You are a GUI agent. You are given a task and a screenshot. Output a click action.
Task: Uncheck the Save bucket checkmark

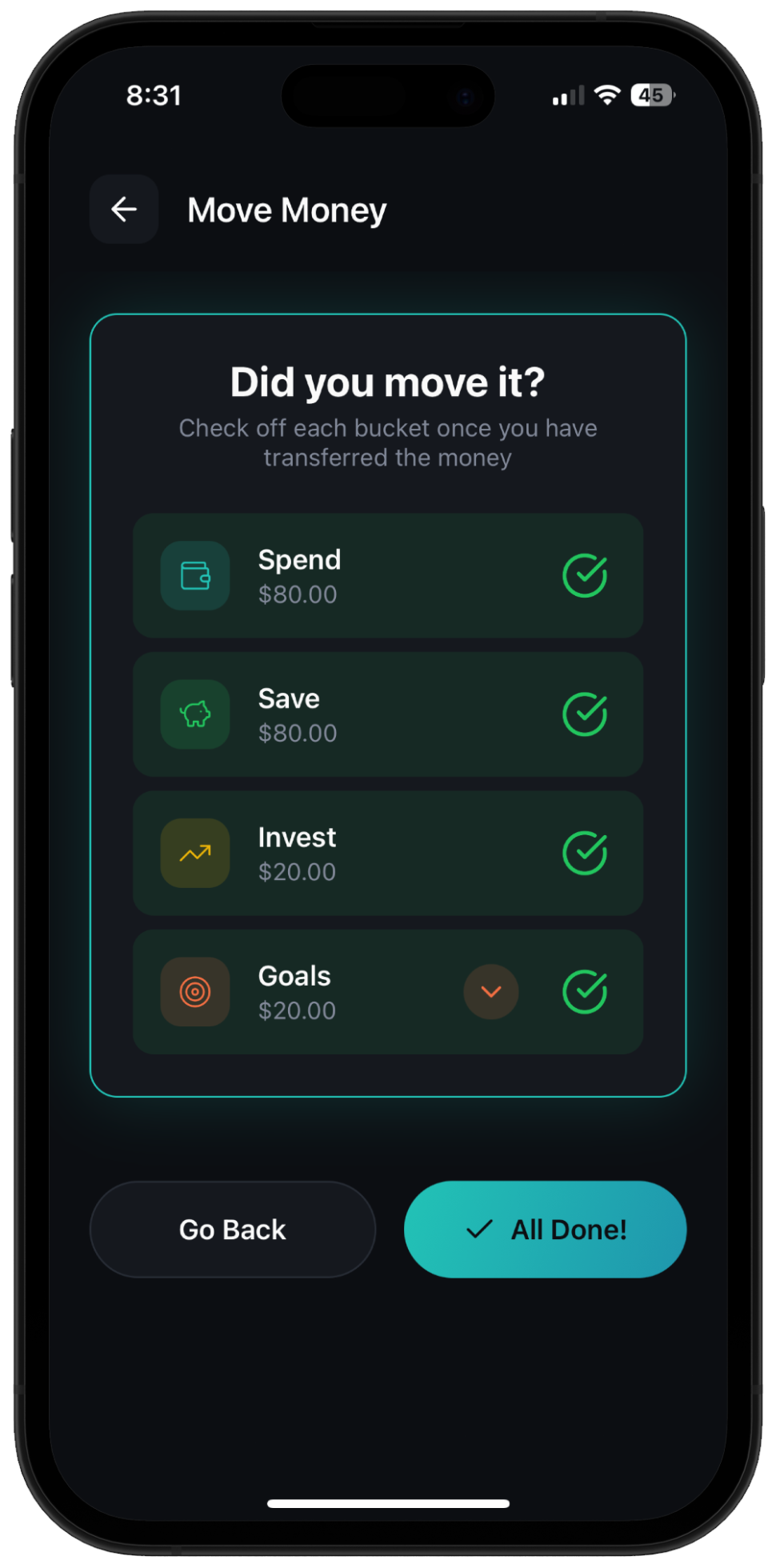585,714
